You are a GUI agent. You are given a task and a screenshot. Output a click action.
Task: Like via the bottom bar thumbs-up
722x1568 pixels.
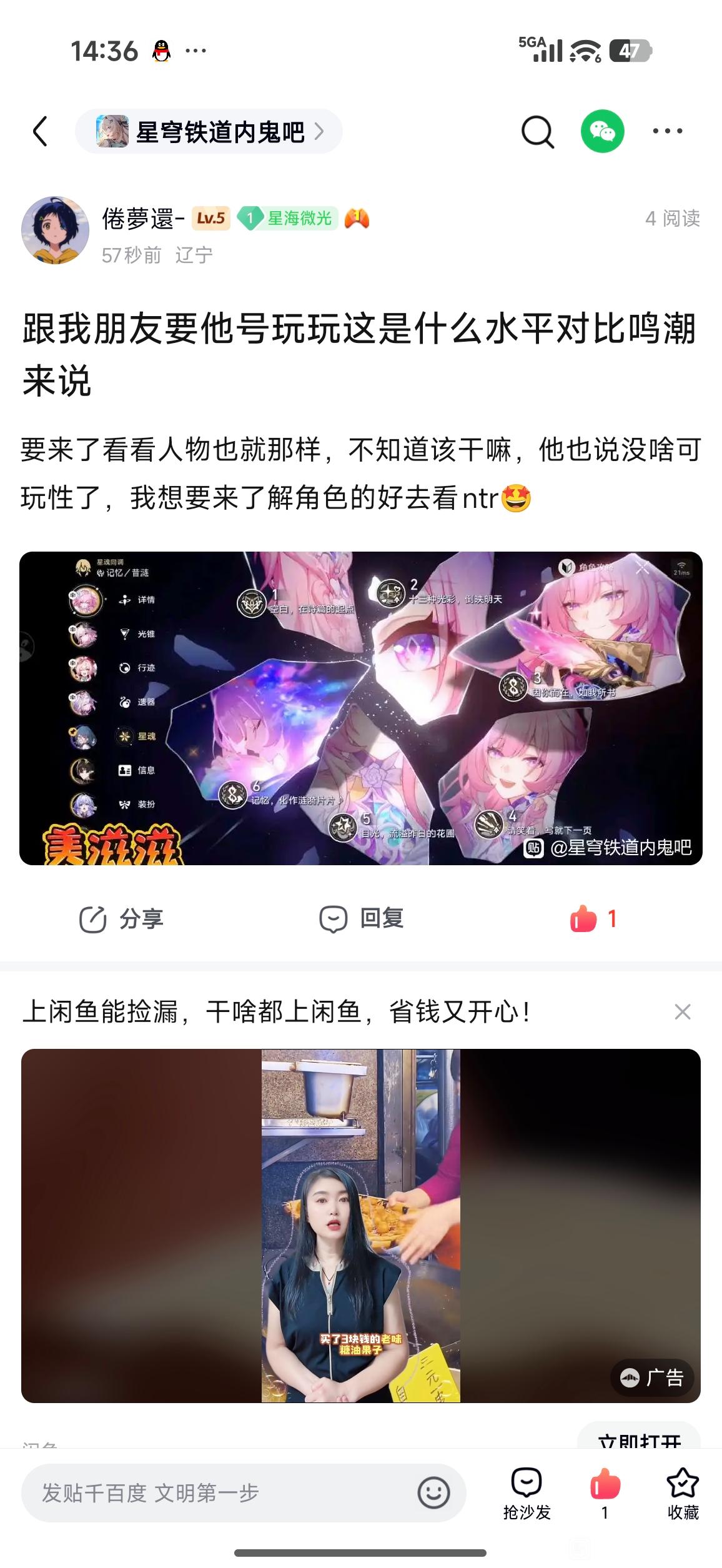605,1494
